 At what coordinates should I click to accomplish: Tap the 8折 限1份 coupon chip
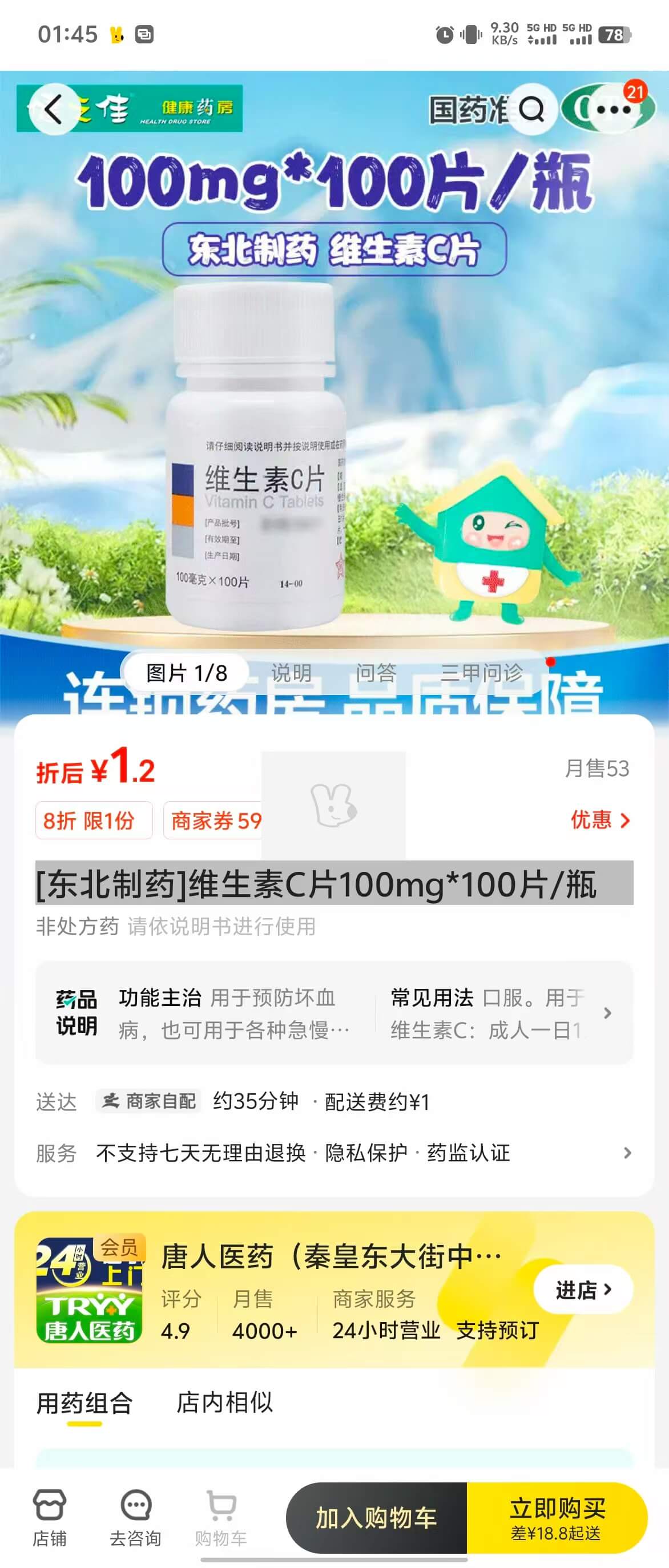[94, 821]
